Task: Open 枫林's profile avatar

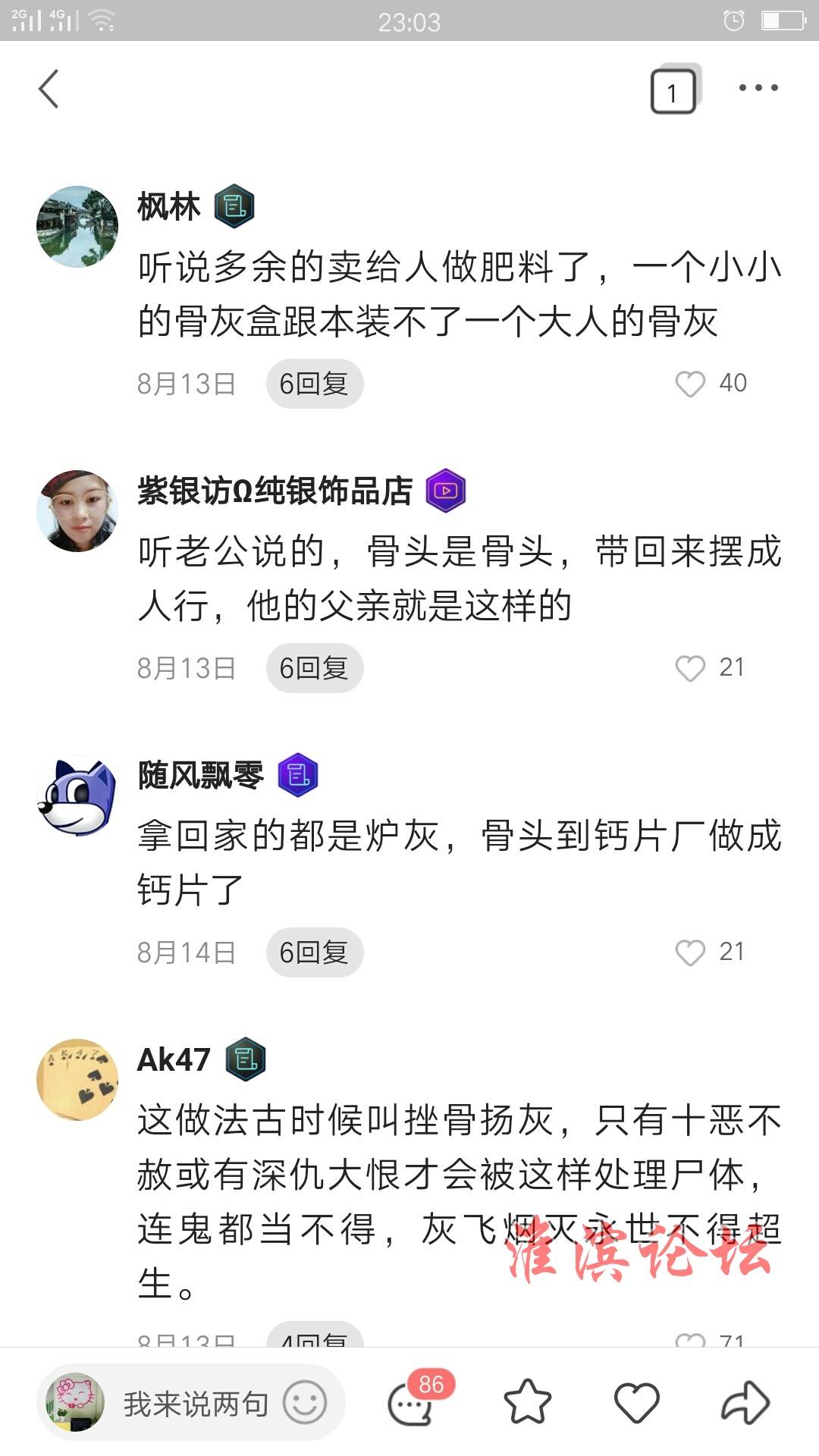Action: pos(77,226)
